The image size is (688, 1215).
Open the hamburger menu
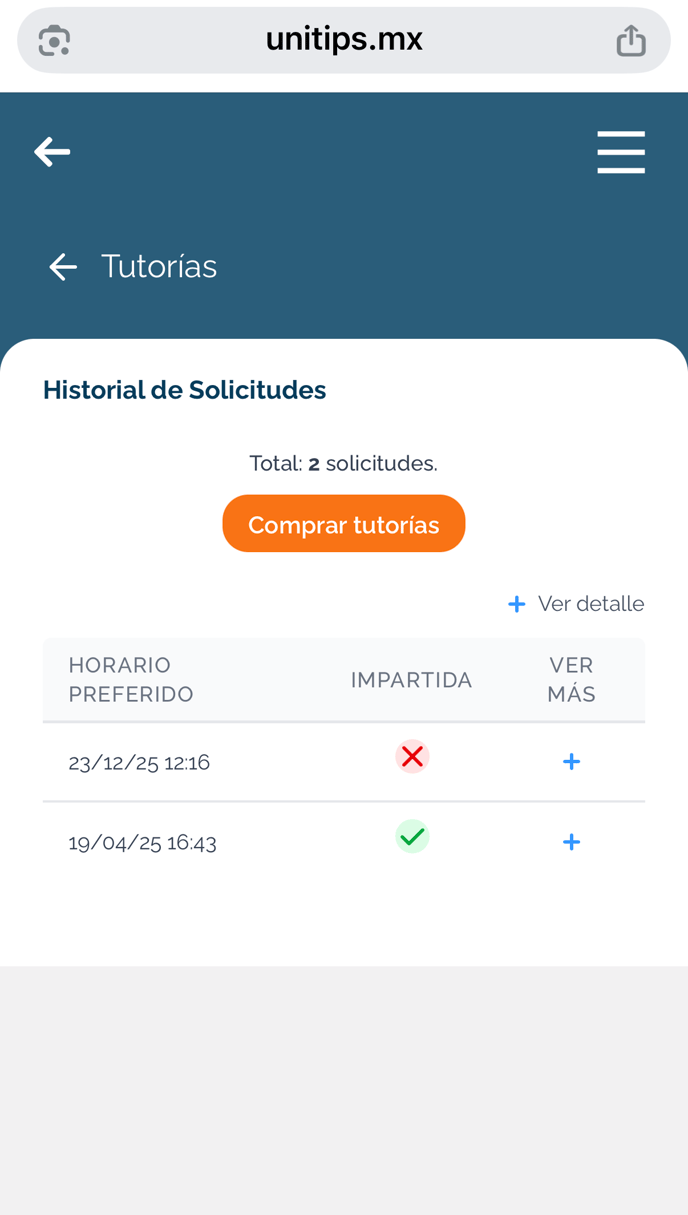(621, 153)
